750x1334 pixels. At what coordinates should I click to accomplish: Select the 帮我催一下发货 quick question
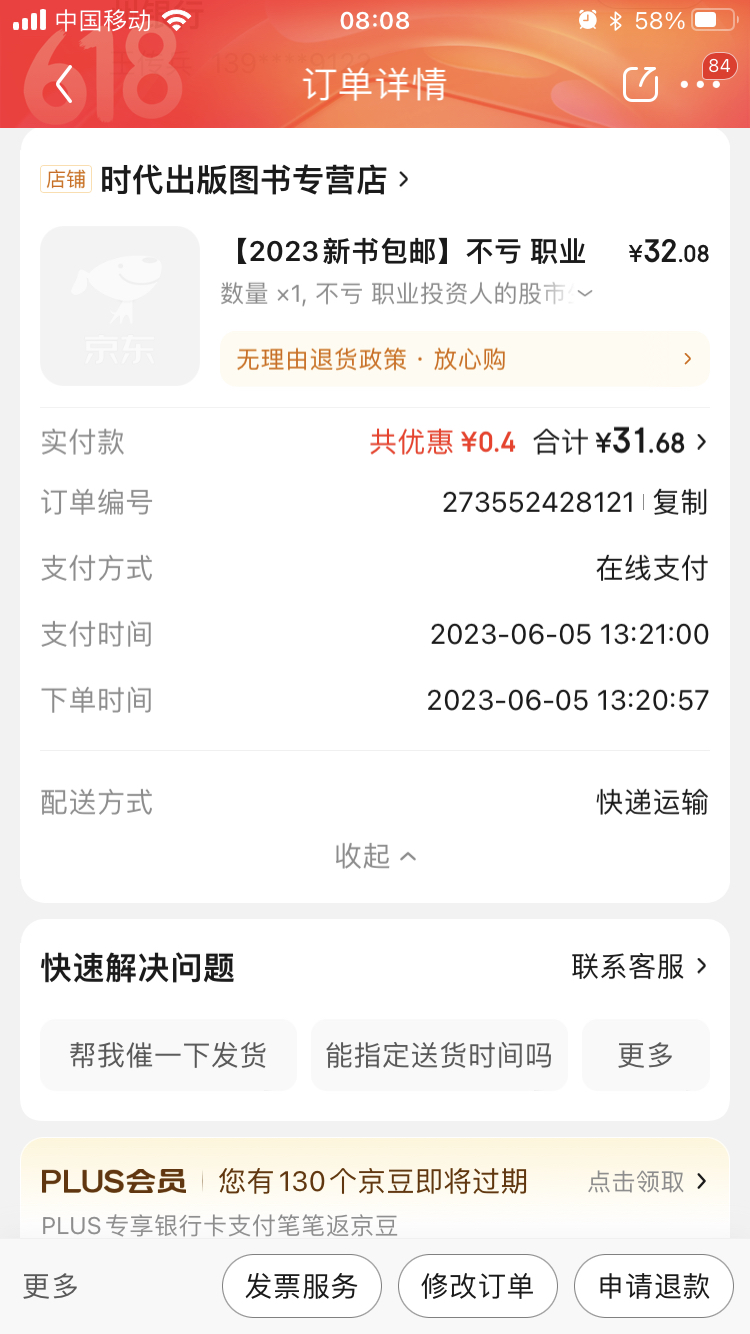(x=168, y=1055)
